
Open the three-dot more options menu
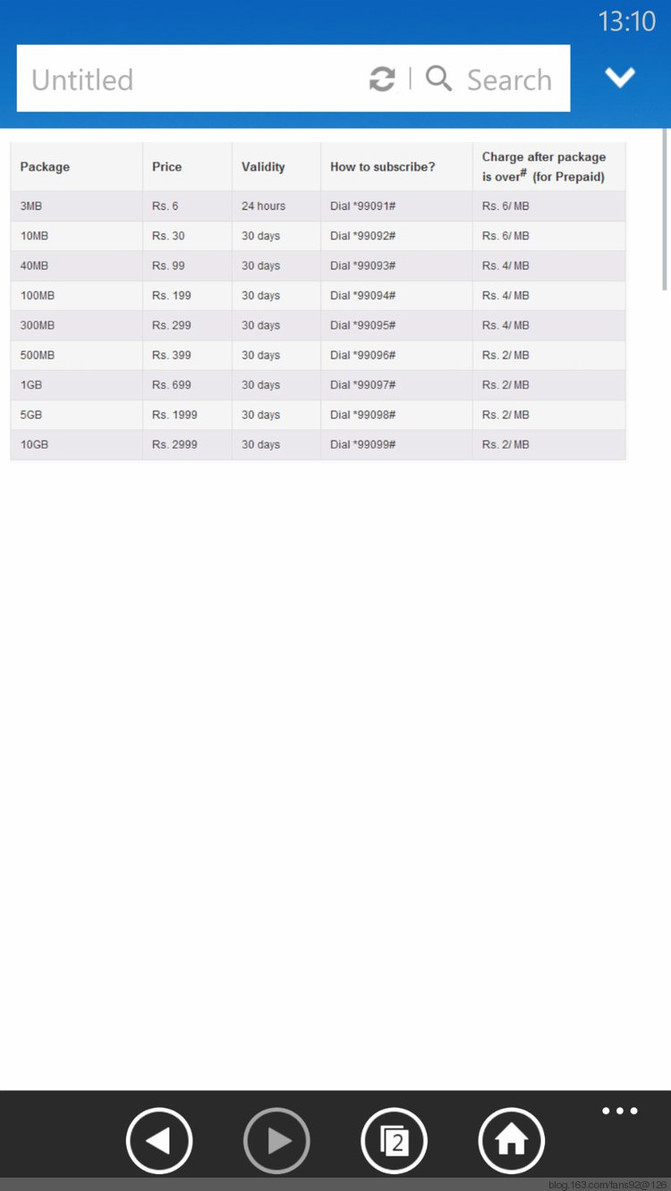pos(620,1111)
